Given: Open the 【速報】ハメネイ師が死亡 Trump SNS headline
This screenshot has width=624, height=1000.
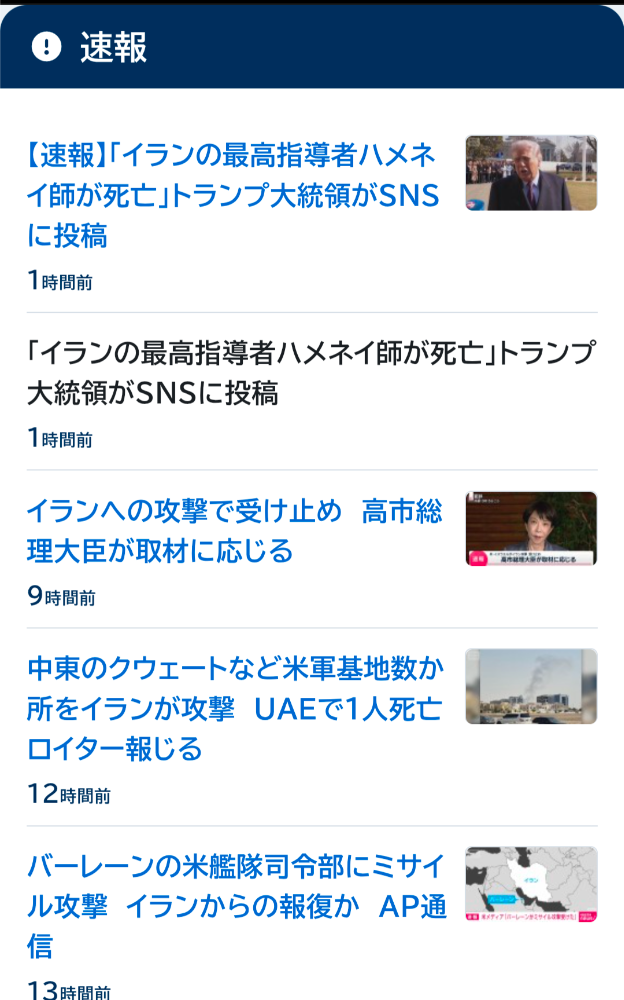Looking at the screenshot, I should 232,195.
